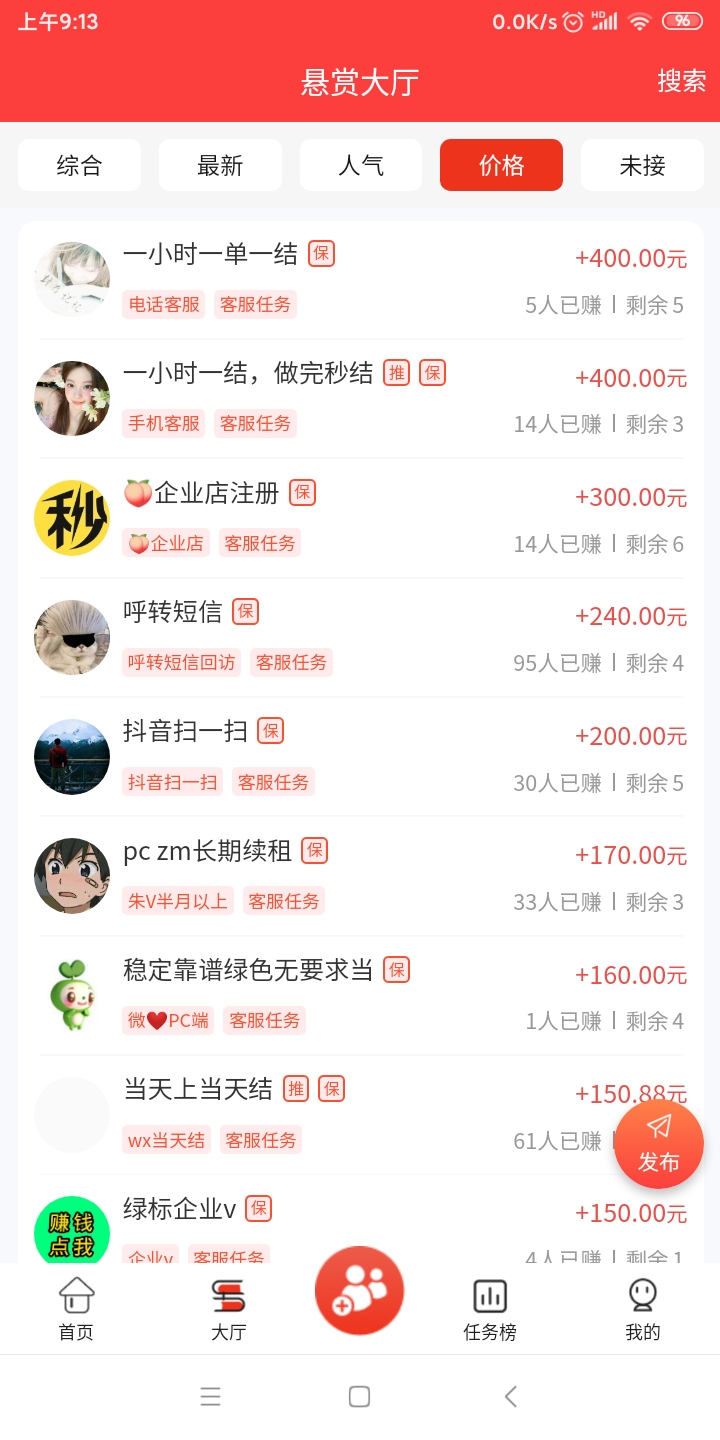Select the 综合 filter tab
720x1440 pixels.
(79, 165)
